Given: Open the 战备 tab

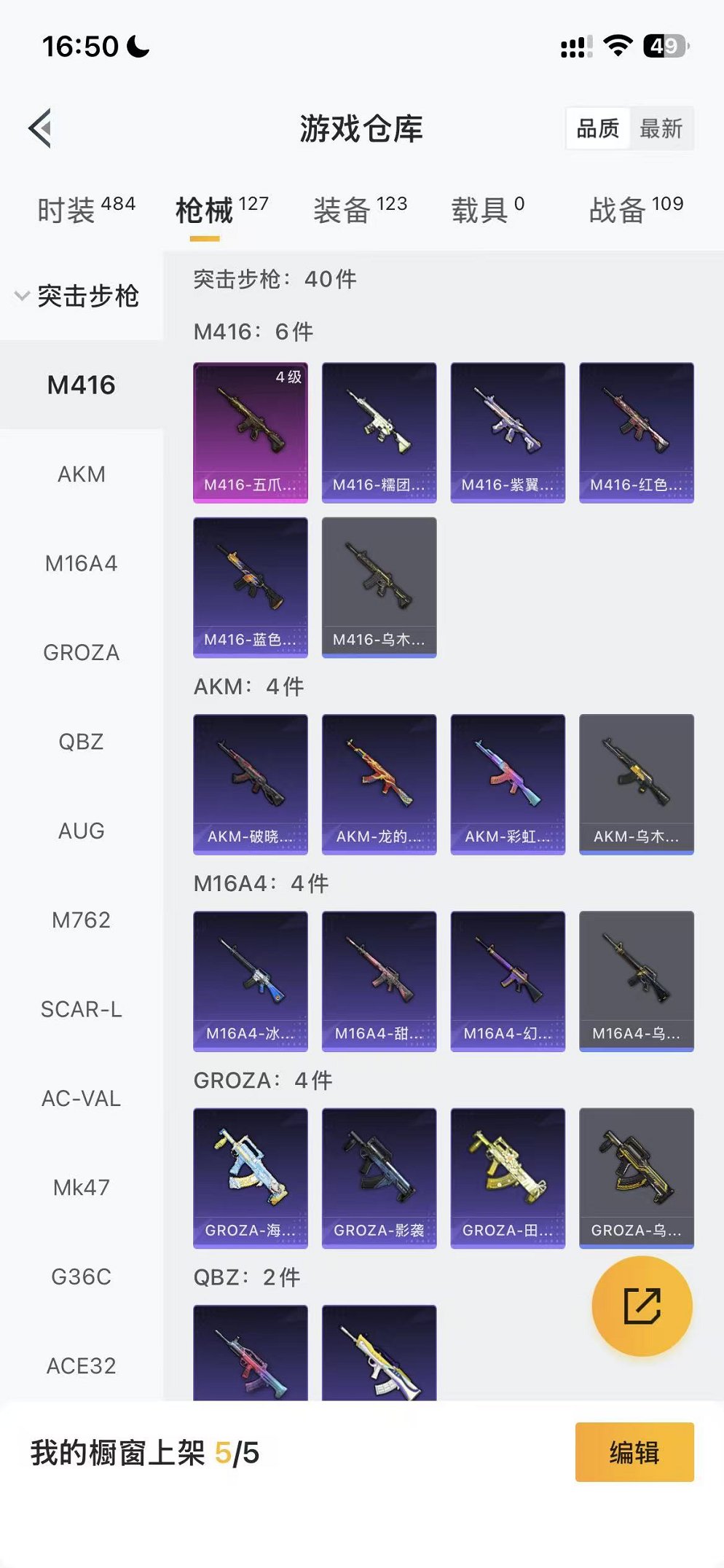Looking at the screenshot, I should [x=635, y=210].
